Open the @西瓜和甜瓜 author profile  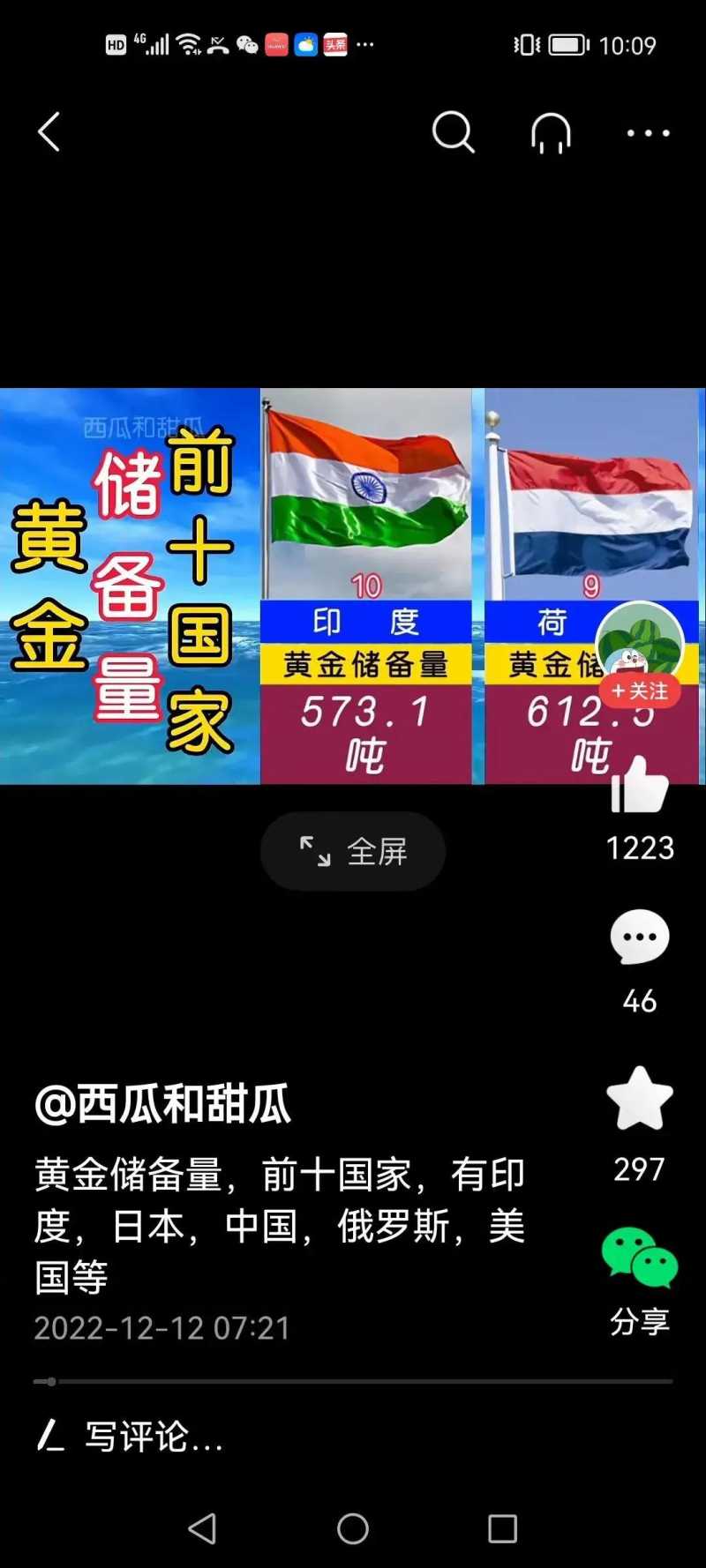point(162,1103)
